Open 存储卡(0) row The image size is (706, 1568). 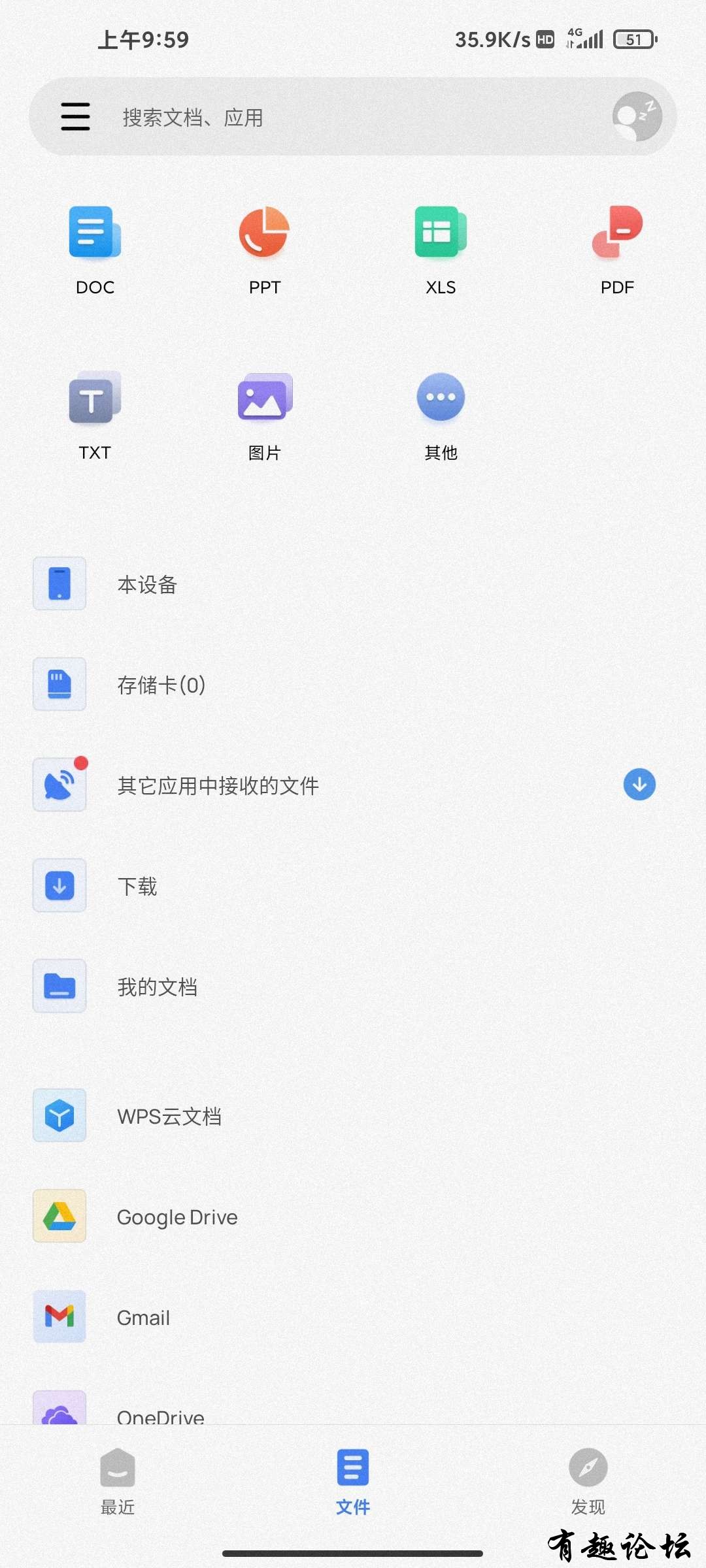[x=161, y=685]
